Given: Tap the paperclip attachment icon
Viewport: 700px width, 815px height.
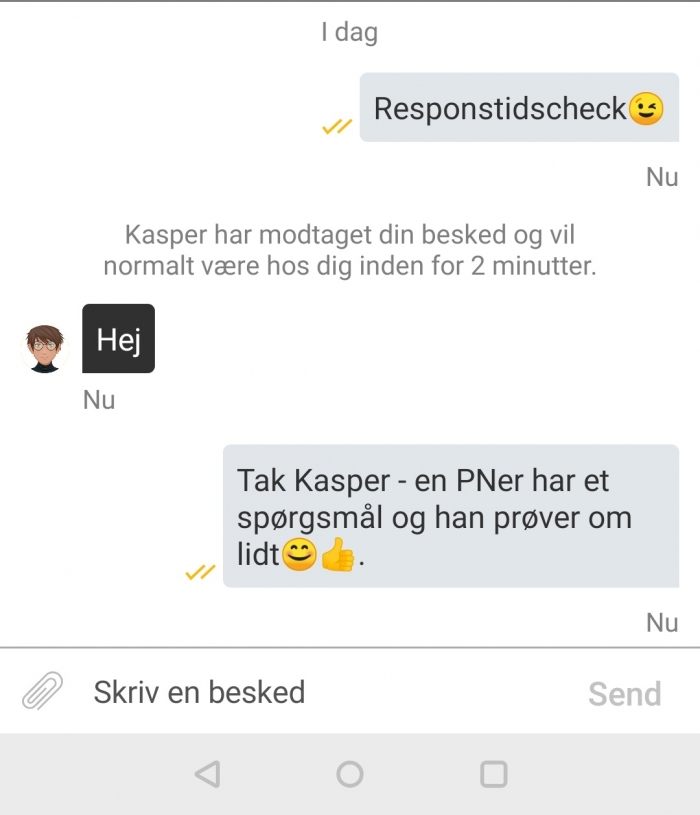Looking at the screenshot, I should 42,691.
